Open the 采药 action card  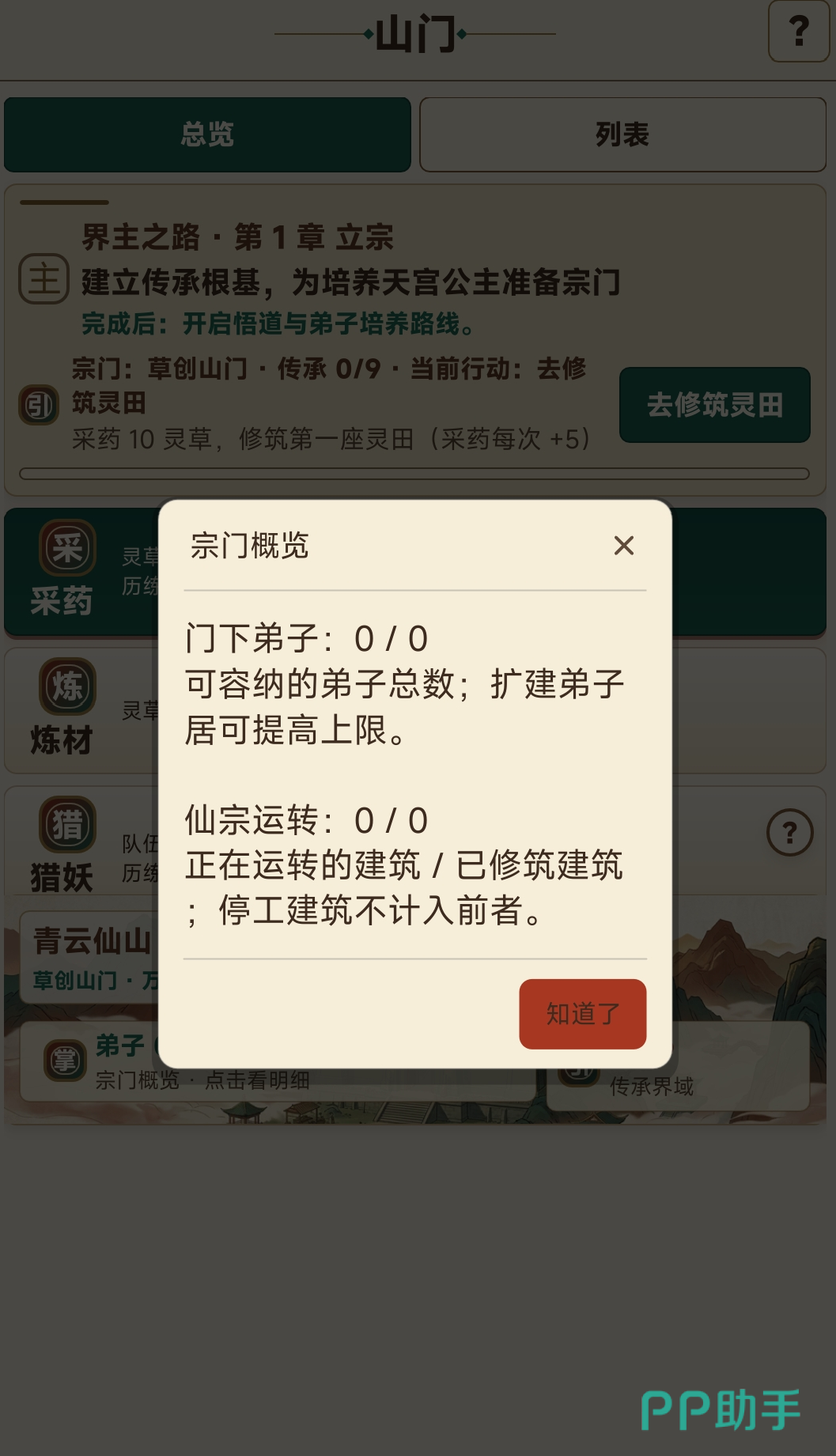(415, 572)
